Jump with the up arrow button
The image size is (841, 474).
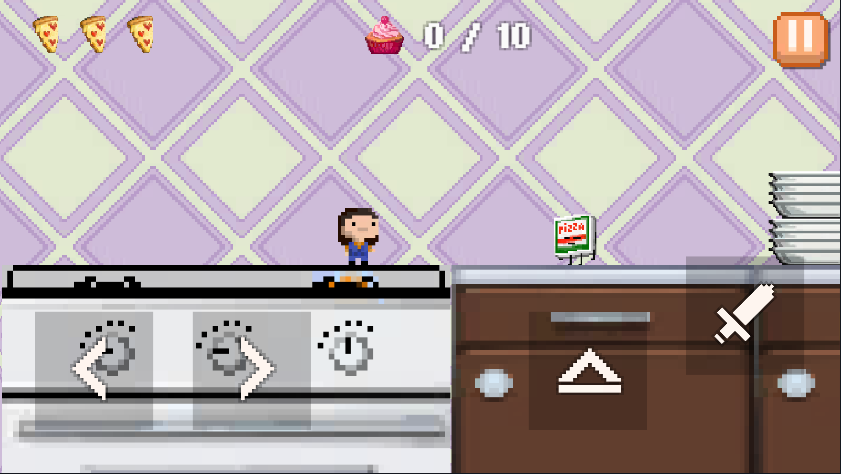coord(588,371)
